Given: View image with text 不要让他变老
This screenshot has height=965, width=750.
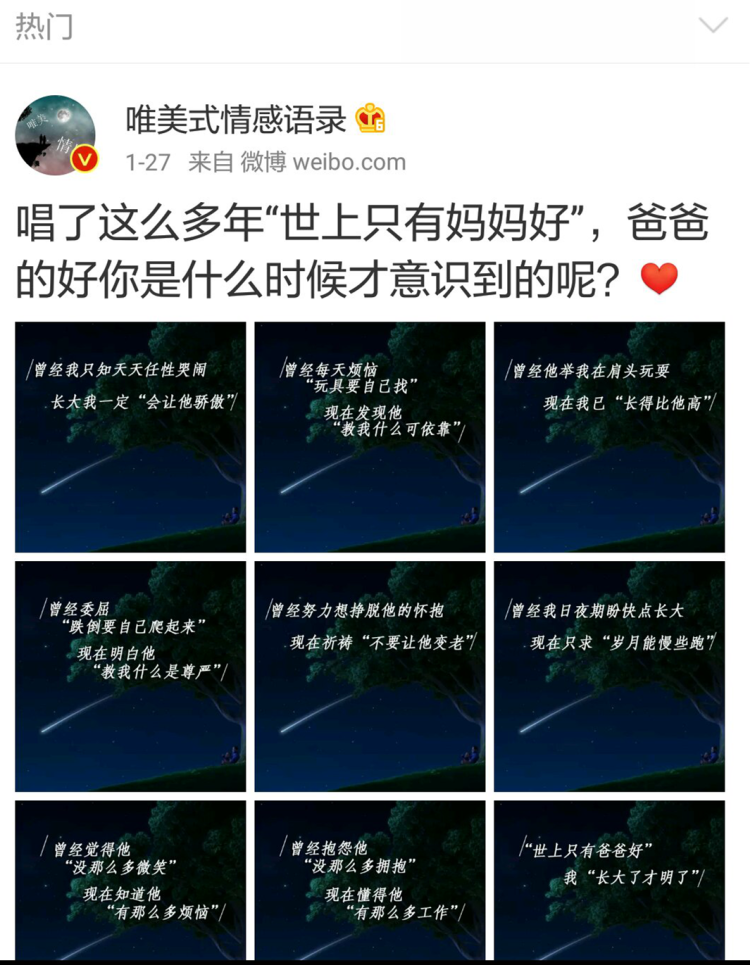Looking at the screenshot, I should click(x=370, y=676).
